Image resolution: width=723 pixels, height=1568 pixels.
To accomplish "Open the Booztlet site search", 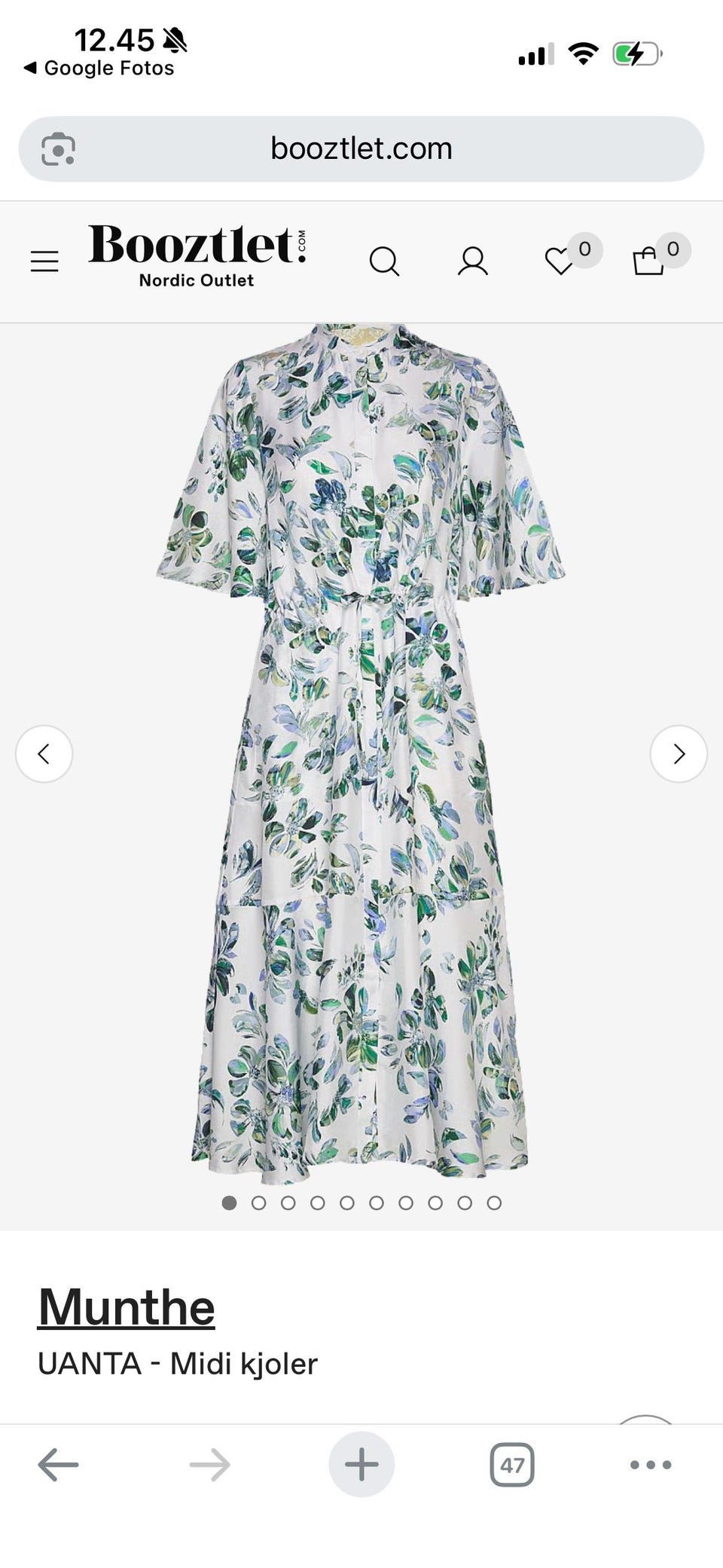I will click(384, 261).
